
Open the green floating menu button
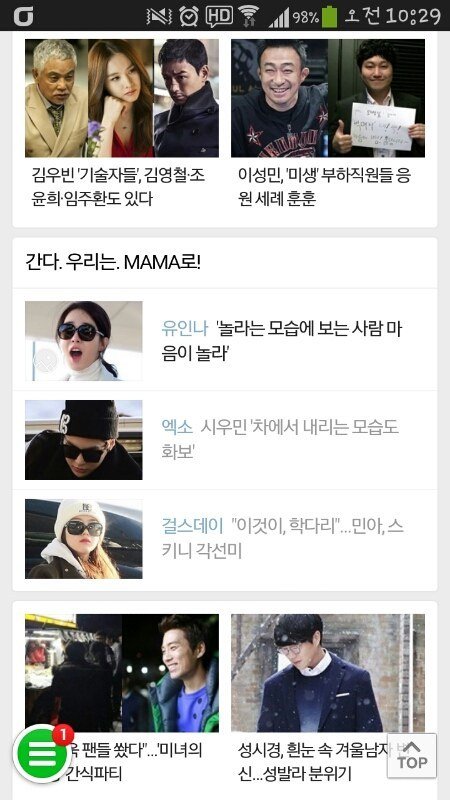pos(42,754)
